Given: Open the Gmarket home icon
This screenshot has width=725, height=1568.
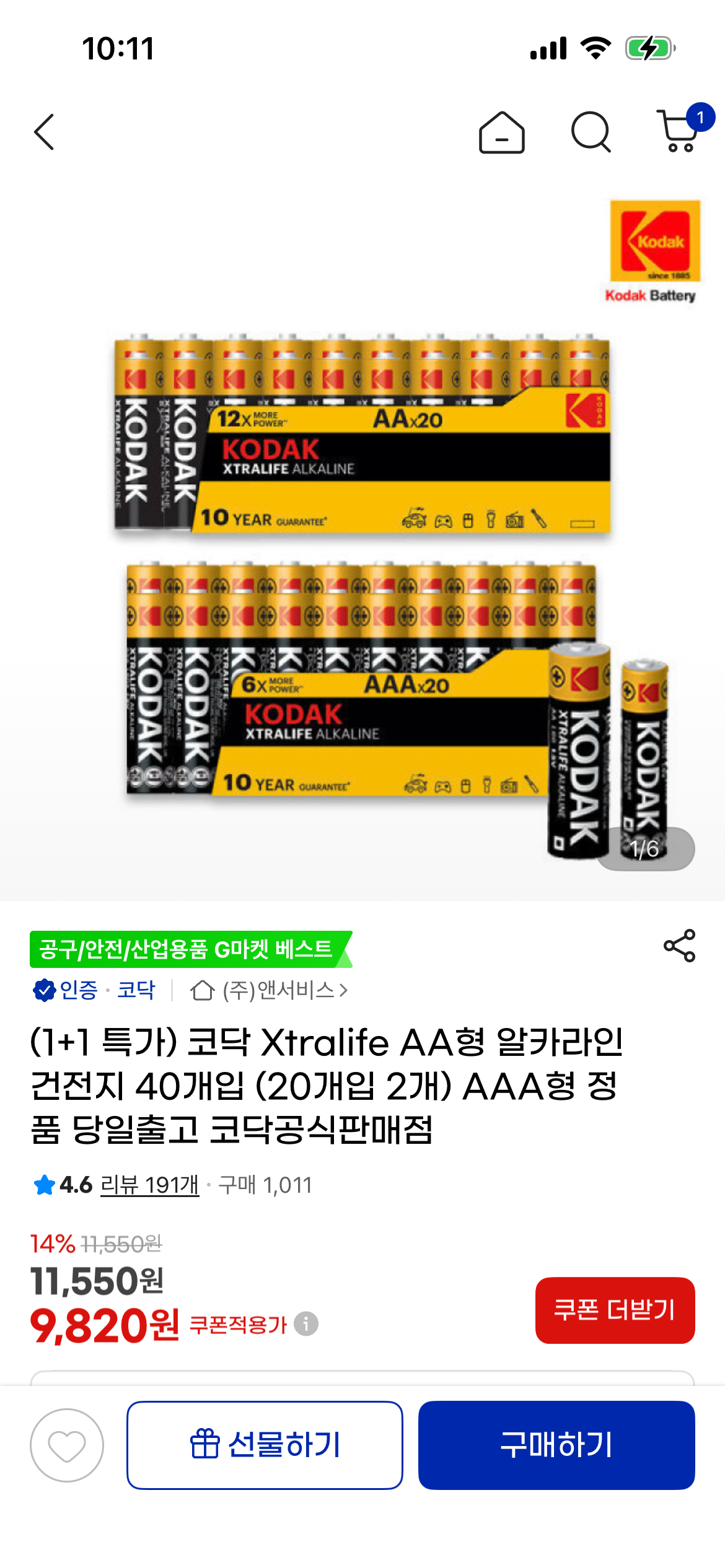Looking at the screenshot, I should click(501, 132).
